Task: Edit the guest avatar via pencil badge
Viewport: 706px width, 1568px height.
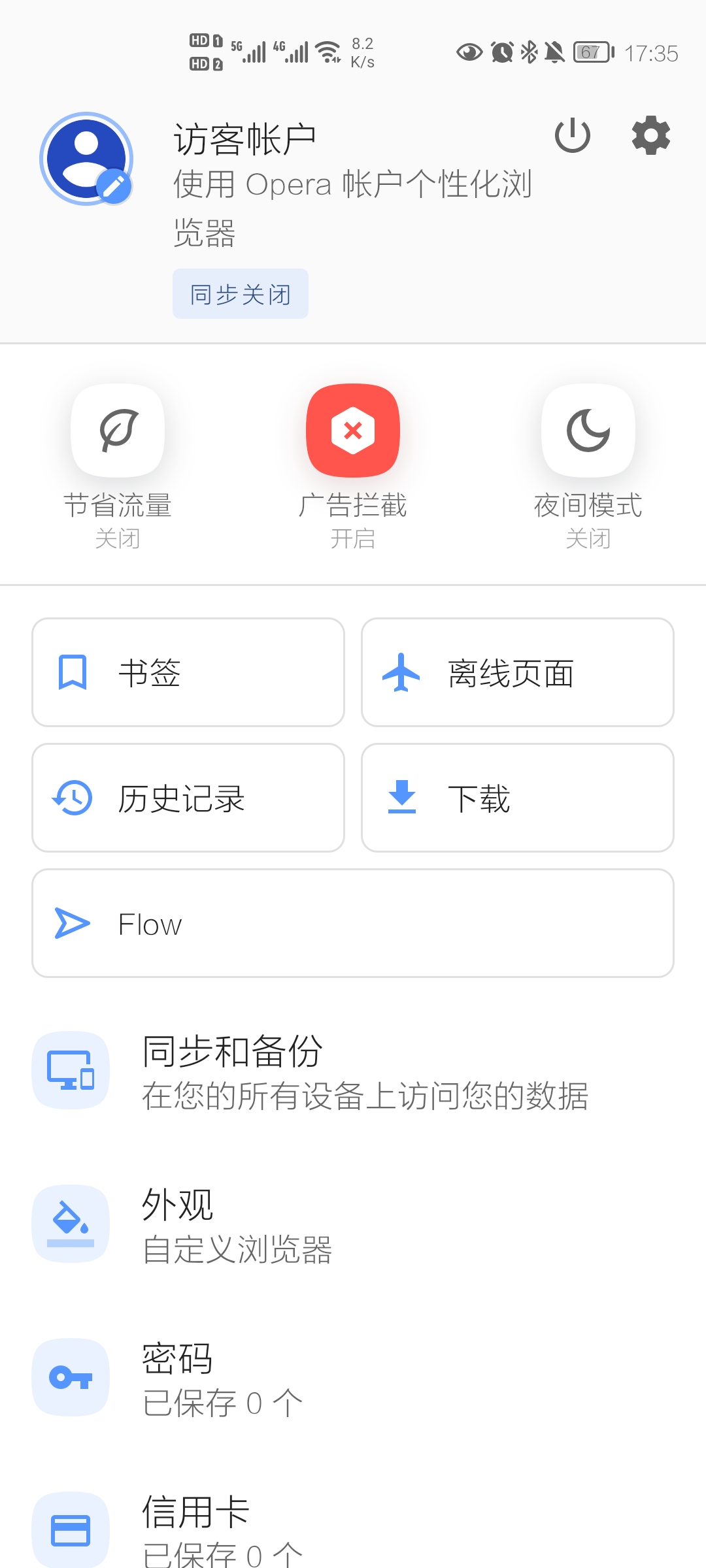Action: (112, 185)
